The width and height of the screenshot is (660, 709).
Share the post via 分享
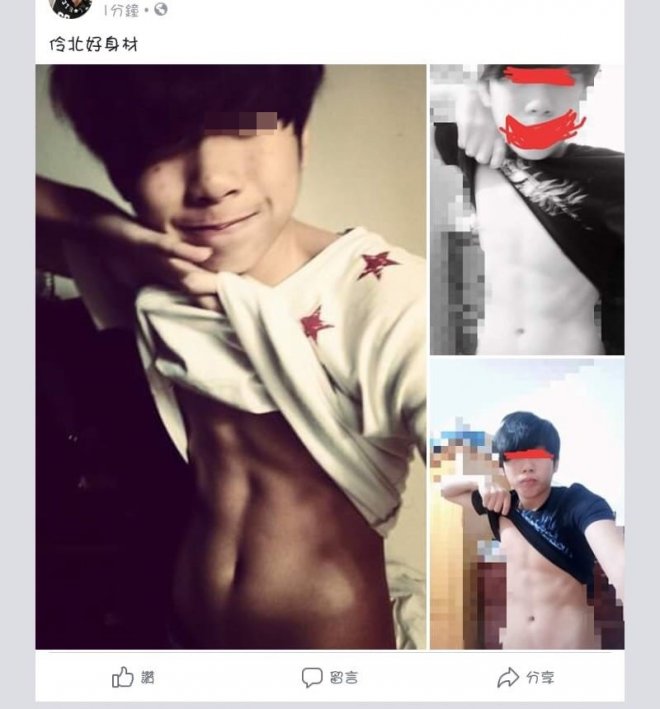tap(526, 678)
